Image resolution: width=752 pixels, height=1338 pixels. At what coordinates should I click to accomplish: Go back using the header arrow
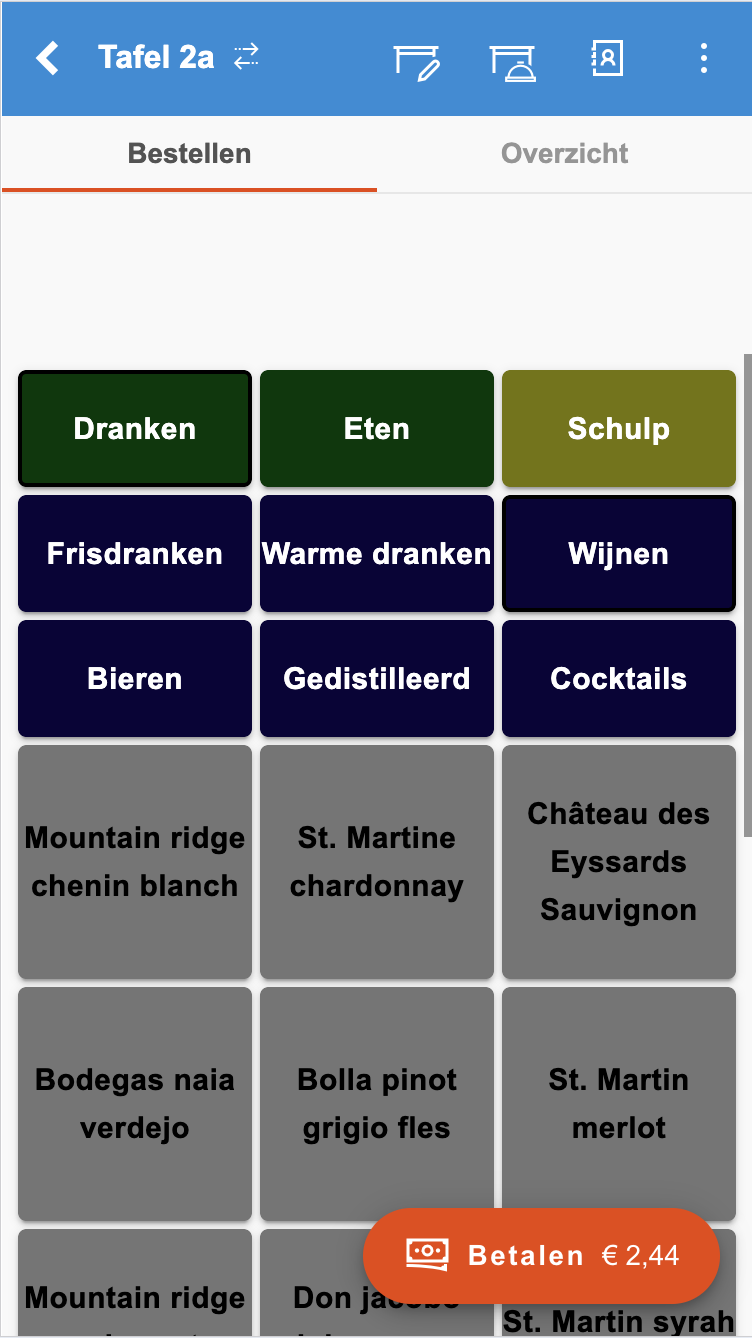pyautogui.click(x=47, y=58)
